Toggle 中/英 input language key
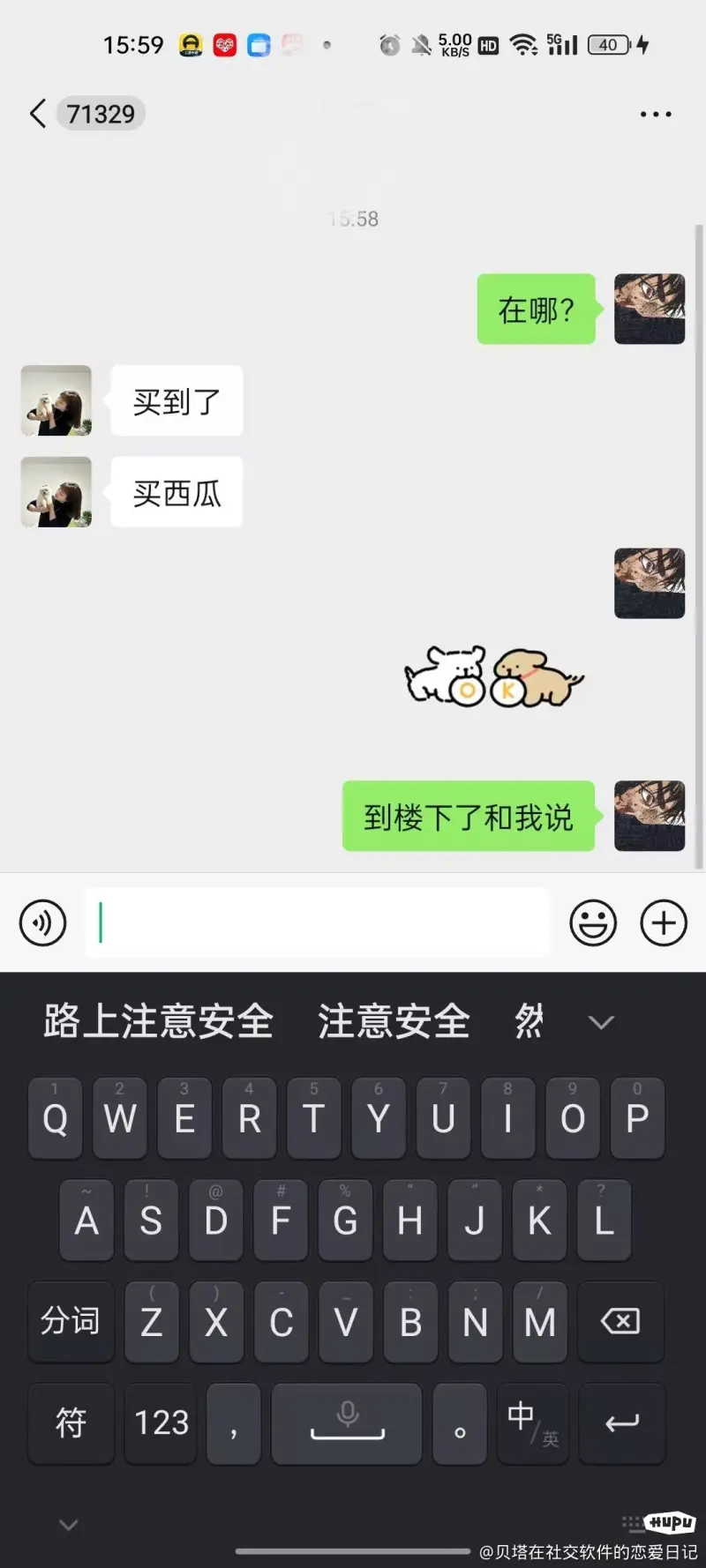Image resolution: width=706 pixels, height=1568 pixels. pyautogui.click(x=533, y=1422)
